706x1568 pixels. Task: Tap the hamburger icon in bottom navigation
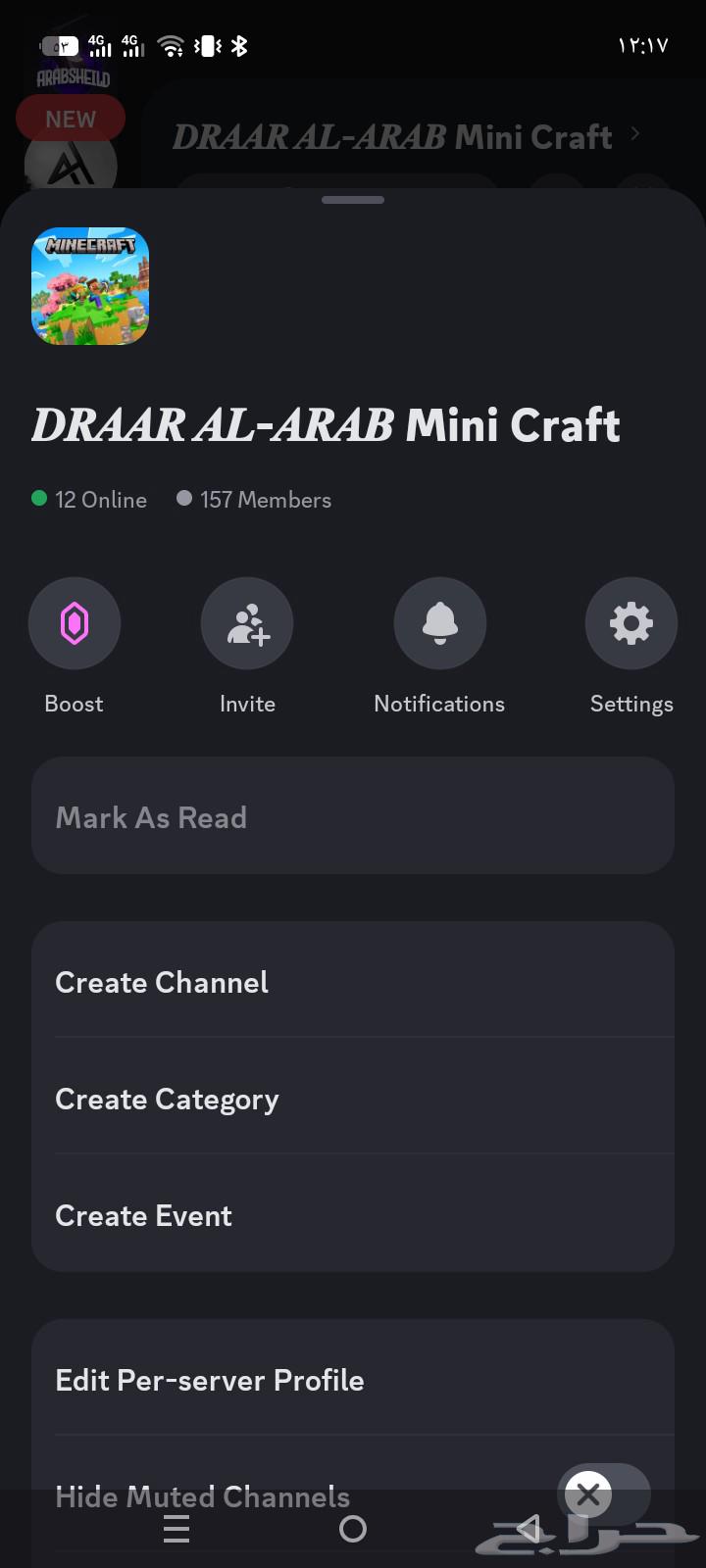tap(176, 1529)
